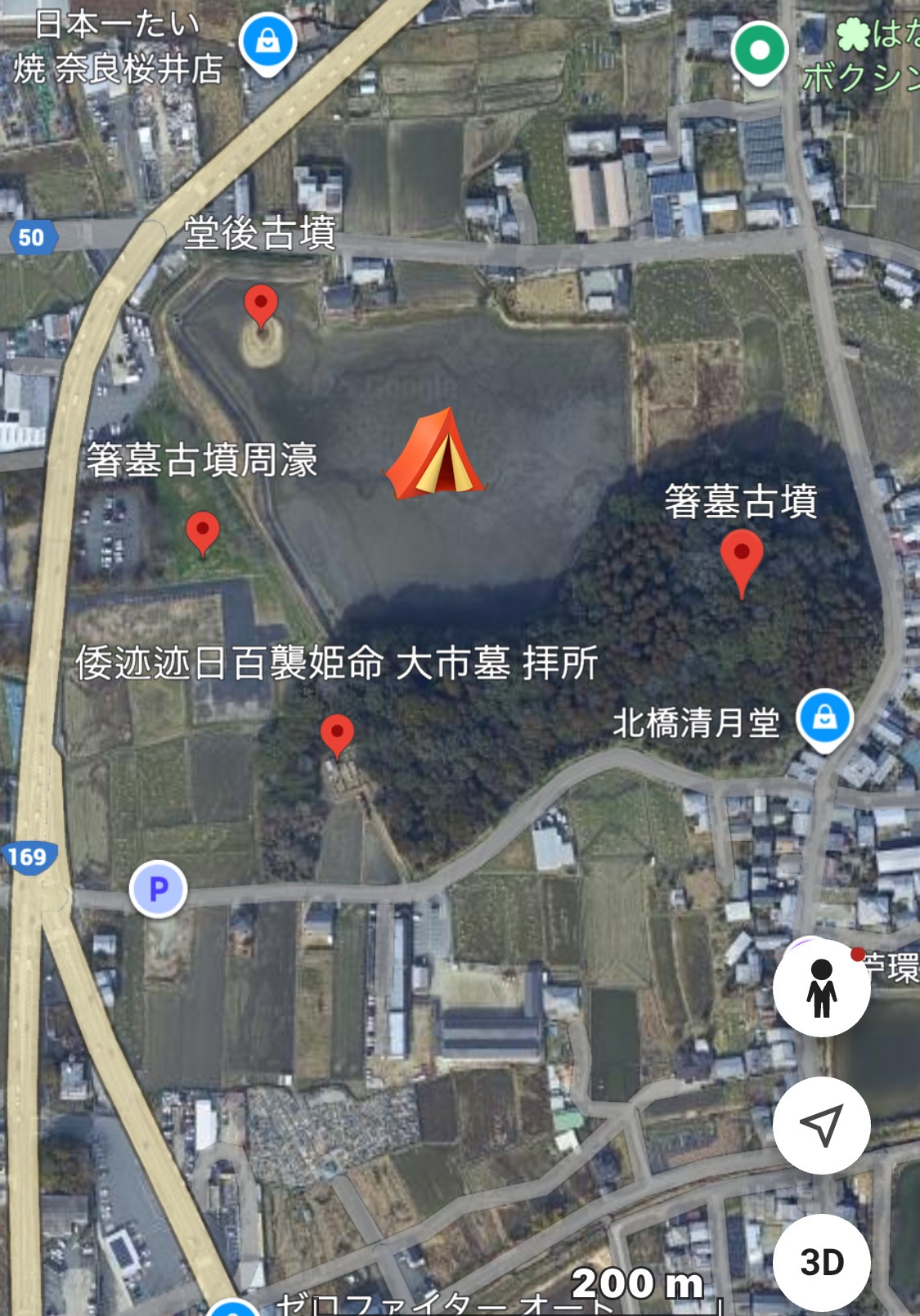Center map on my current location

pos(821,1126)
